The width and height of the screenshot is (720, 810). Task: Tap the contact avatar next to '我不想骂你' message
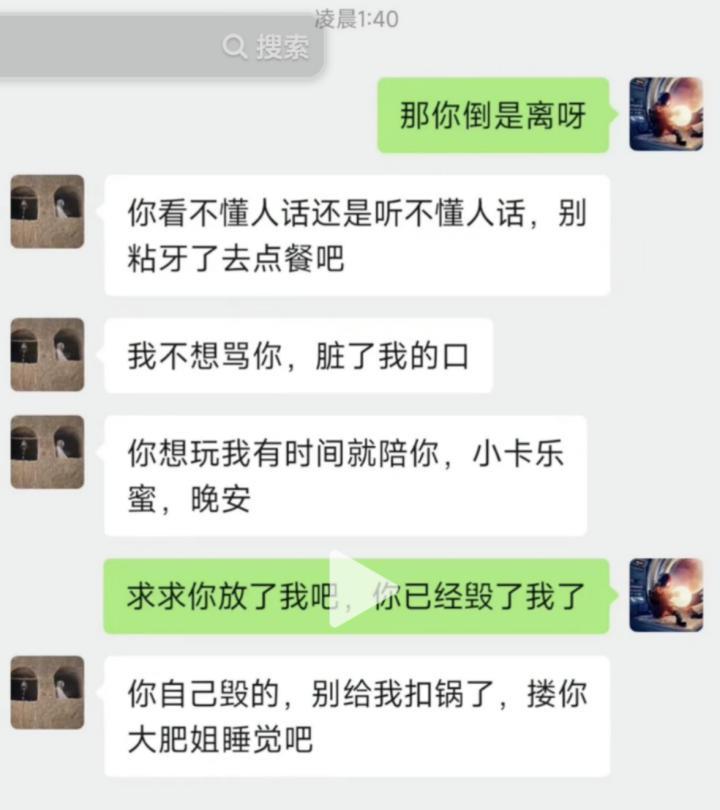point(46,354)
